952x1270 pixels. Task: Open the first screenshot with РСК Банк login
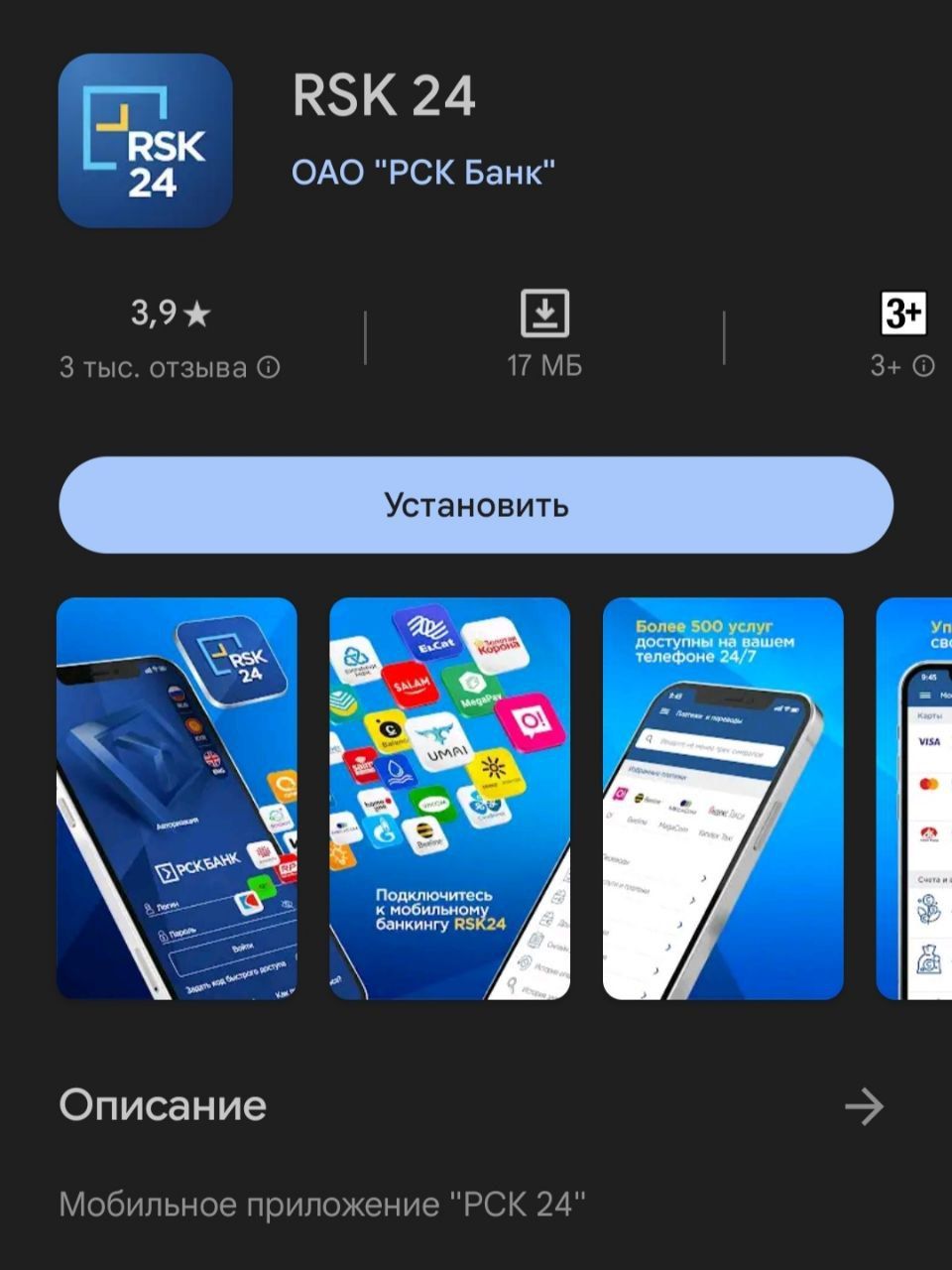(x=177, y=799)
